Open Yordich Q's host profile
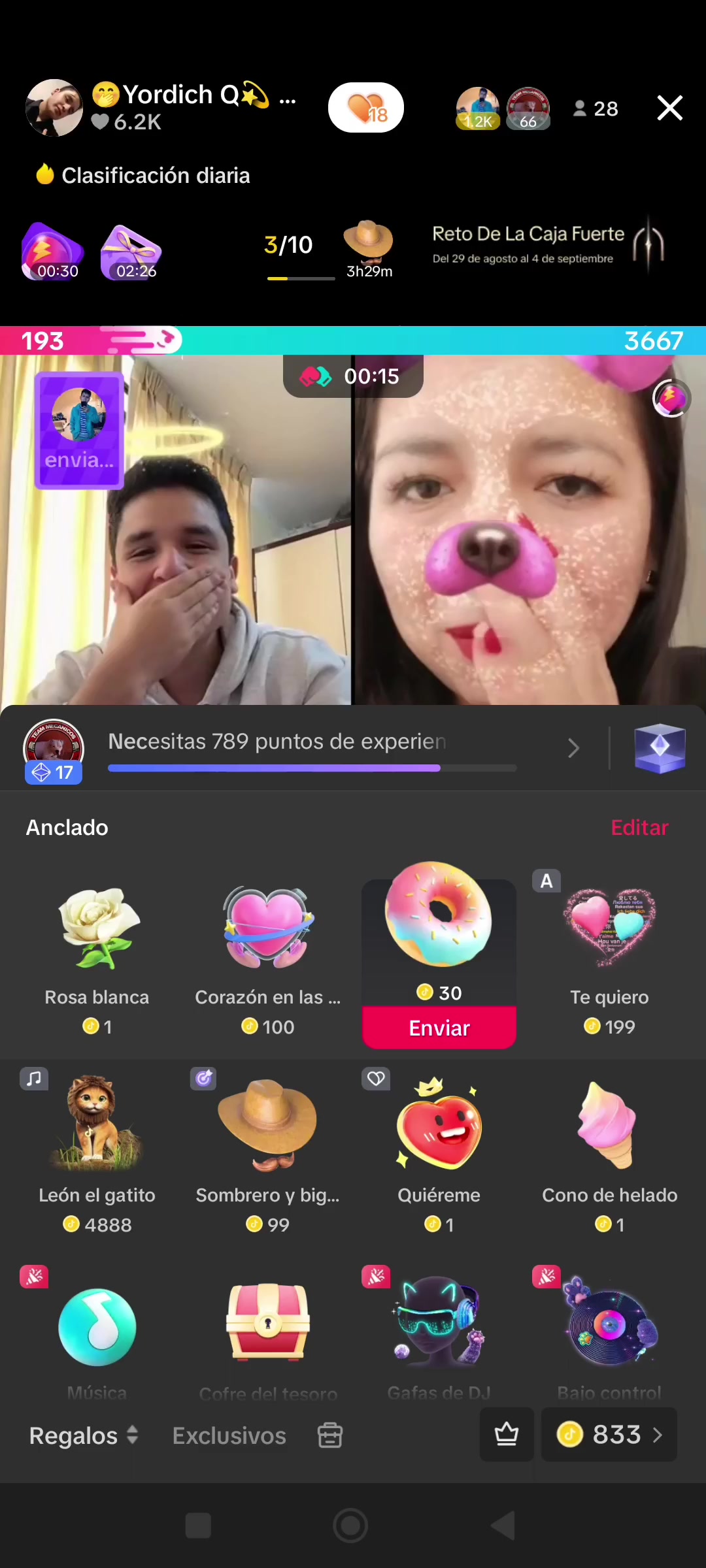Viewport: 706px width, 1568px height. pyautogui.click(x=54, y=108)
